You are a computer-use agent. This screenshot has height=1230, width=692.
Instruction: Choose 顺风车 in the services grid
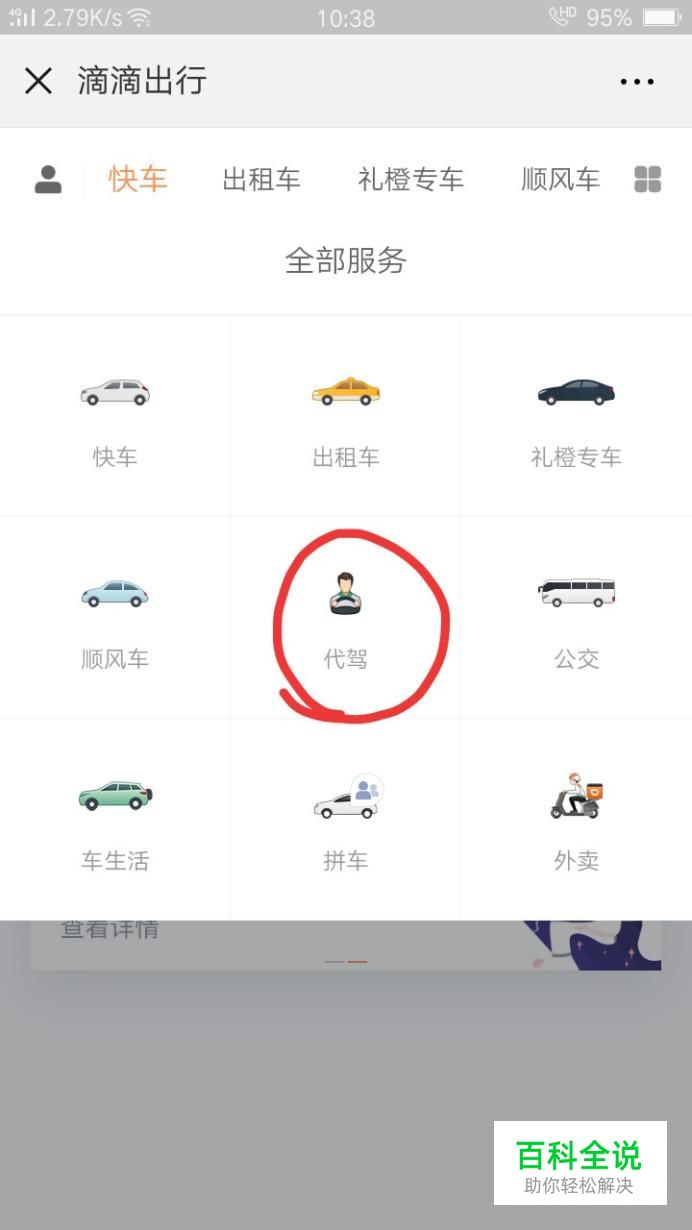pos(115,617)
